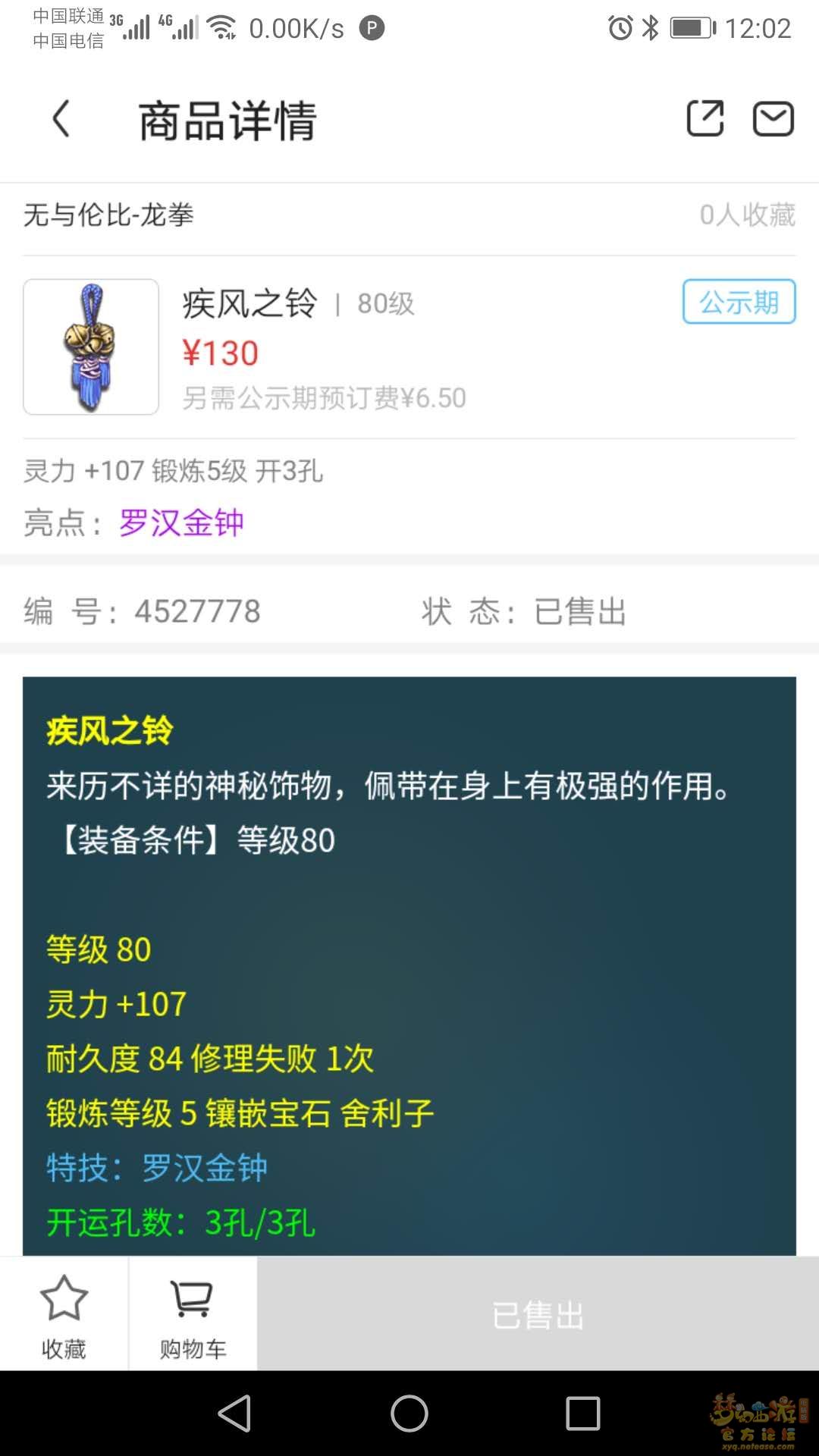
Task: Tap the 公示期 tag
Action: [739, 302]
